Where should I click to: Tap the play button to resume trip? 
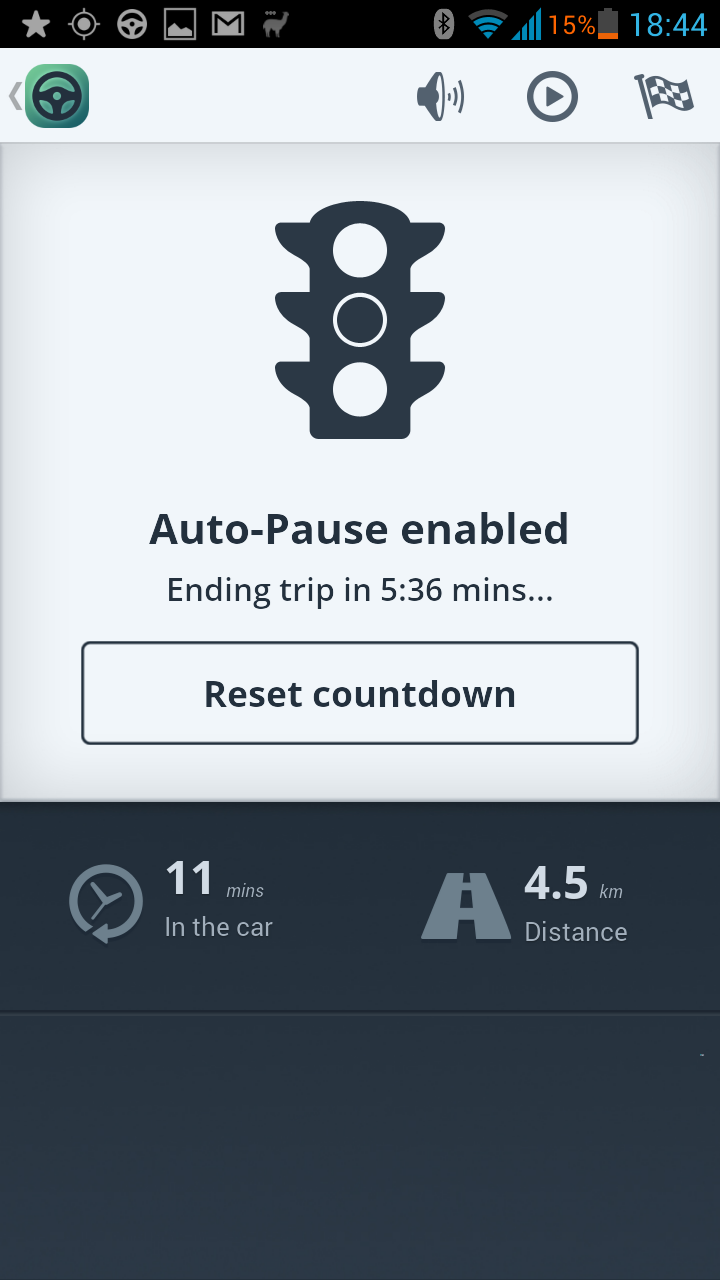pyautogui.click(x=552, y=97)
